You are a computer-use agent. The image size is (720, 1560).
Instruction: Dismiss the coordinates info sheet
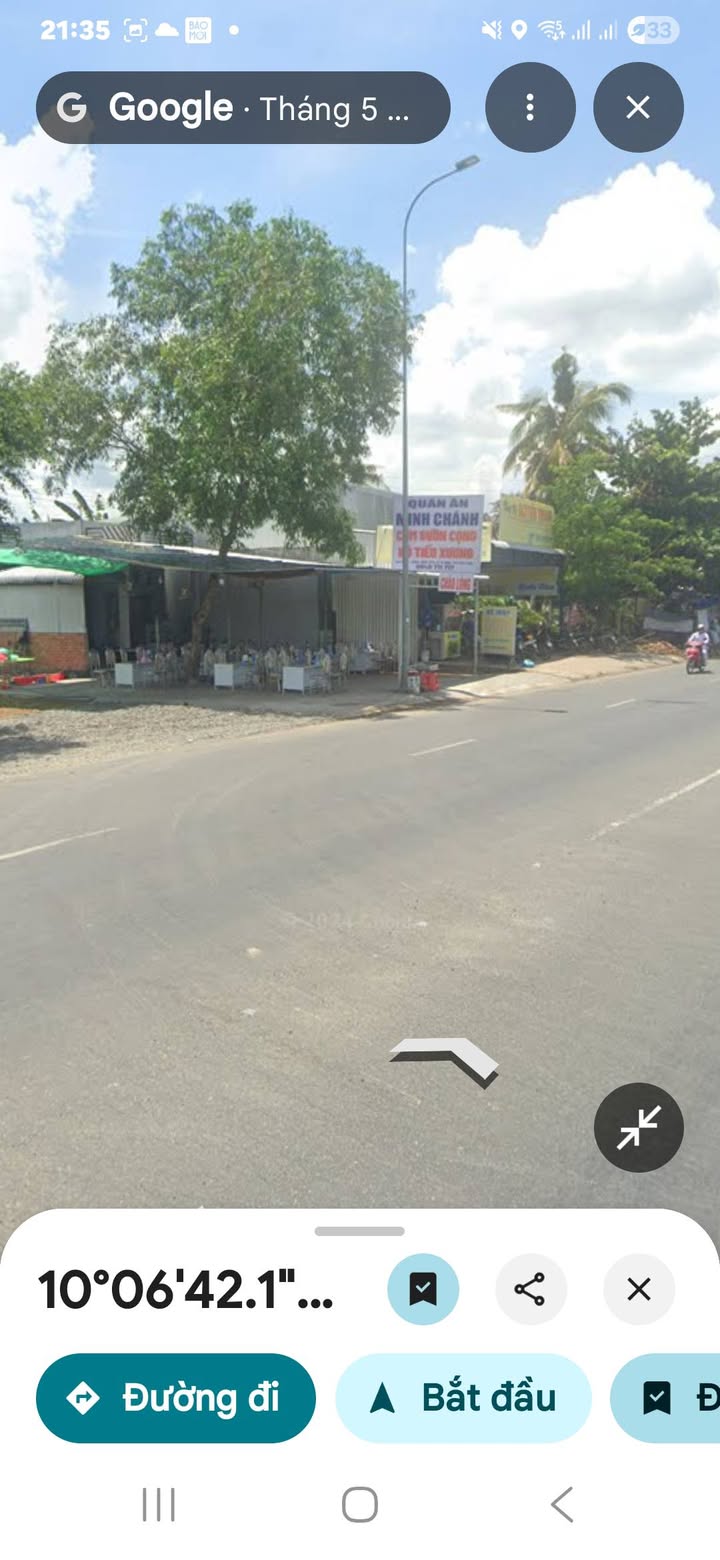(x=639, y=1289)
